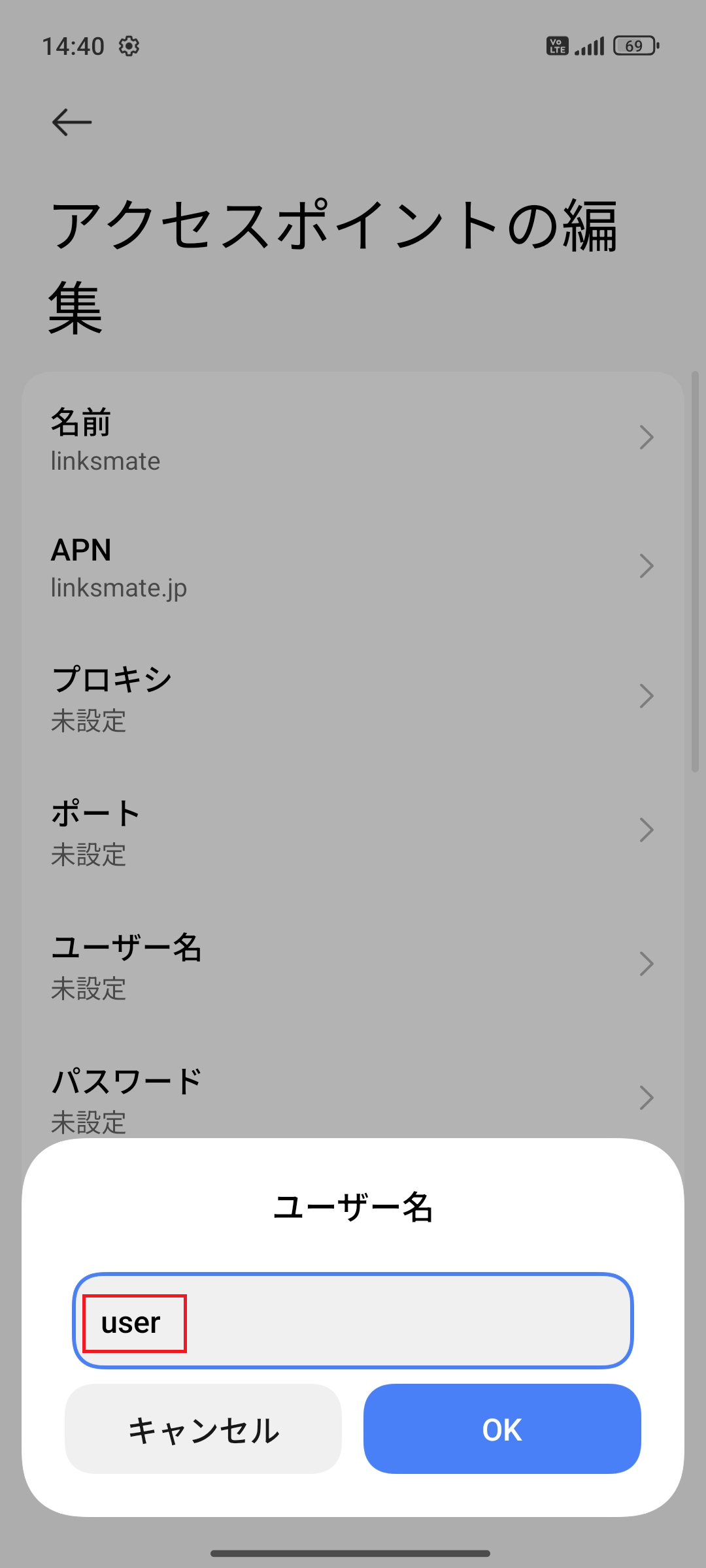Tap the 名前 list row showing linksmate
This screenshot has height=1568, width=706.
[x=261, y=438]
